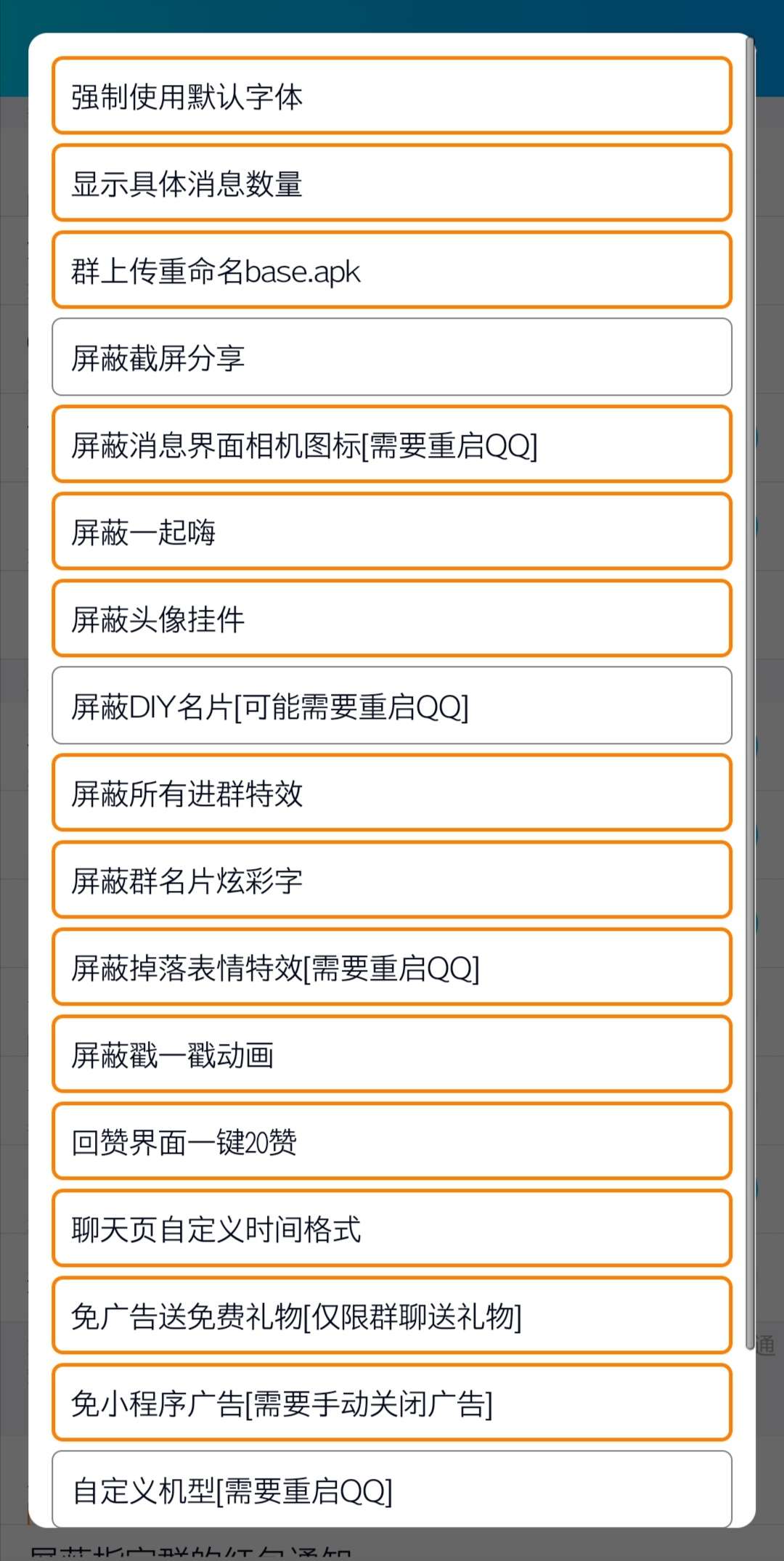784x1561 pixels.
Task: Enable 强制使用默认字体 option
Action: 392,97
